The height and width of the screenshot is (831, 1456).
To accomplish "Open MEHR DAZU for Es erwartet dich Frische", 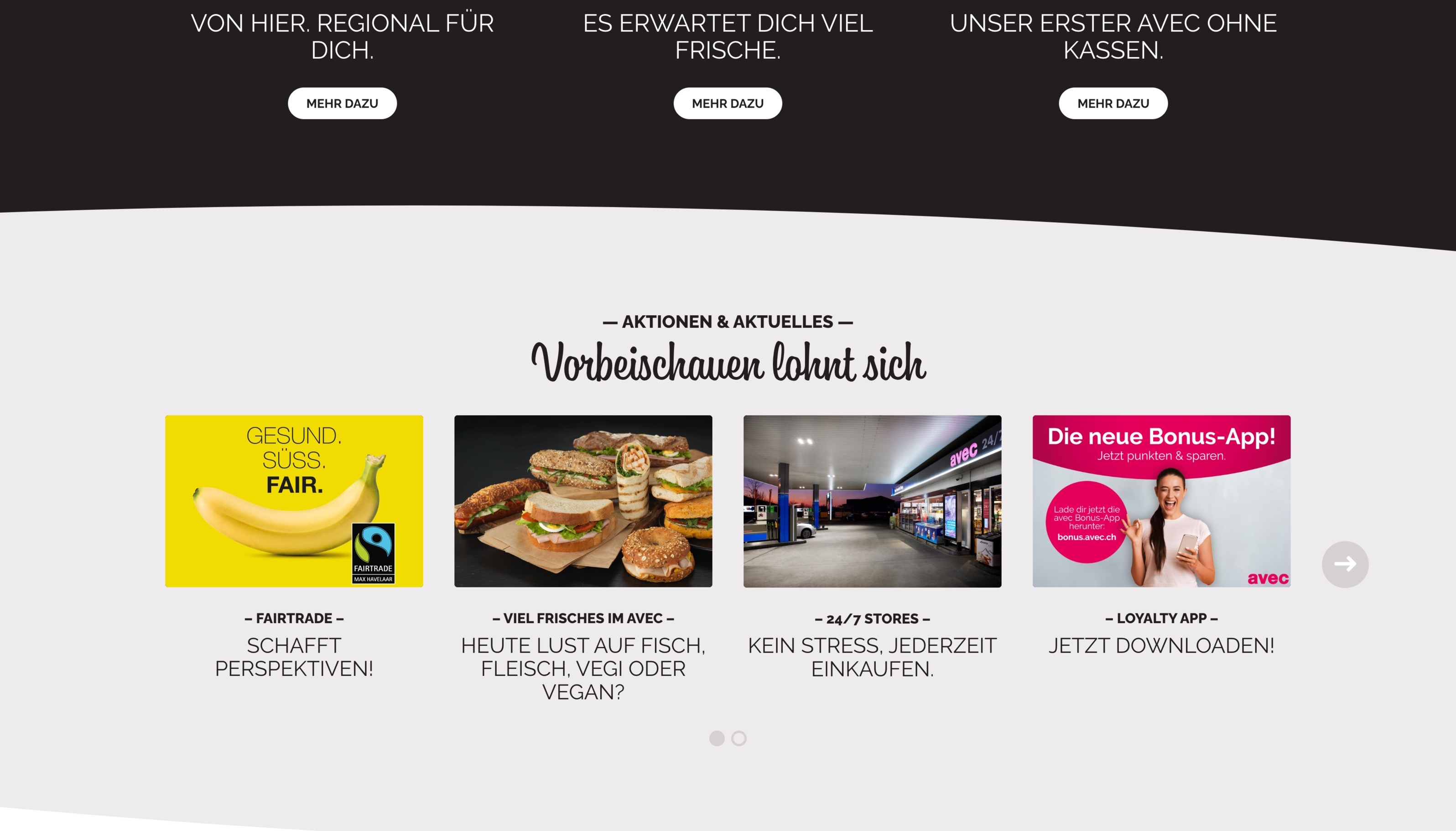I will pyautogui.click(x=727, y=103).
